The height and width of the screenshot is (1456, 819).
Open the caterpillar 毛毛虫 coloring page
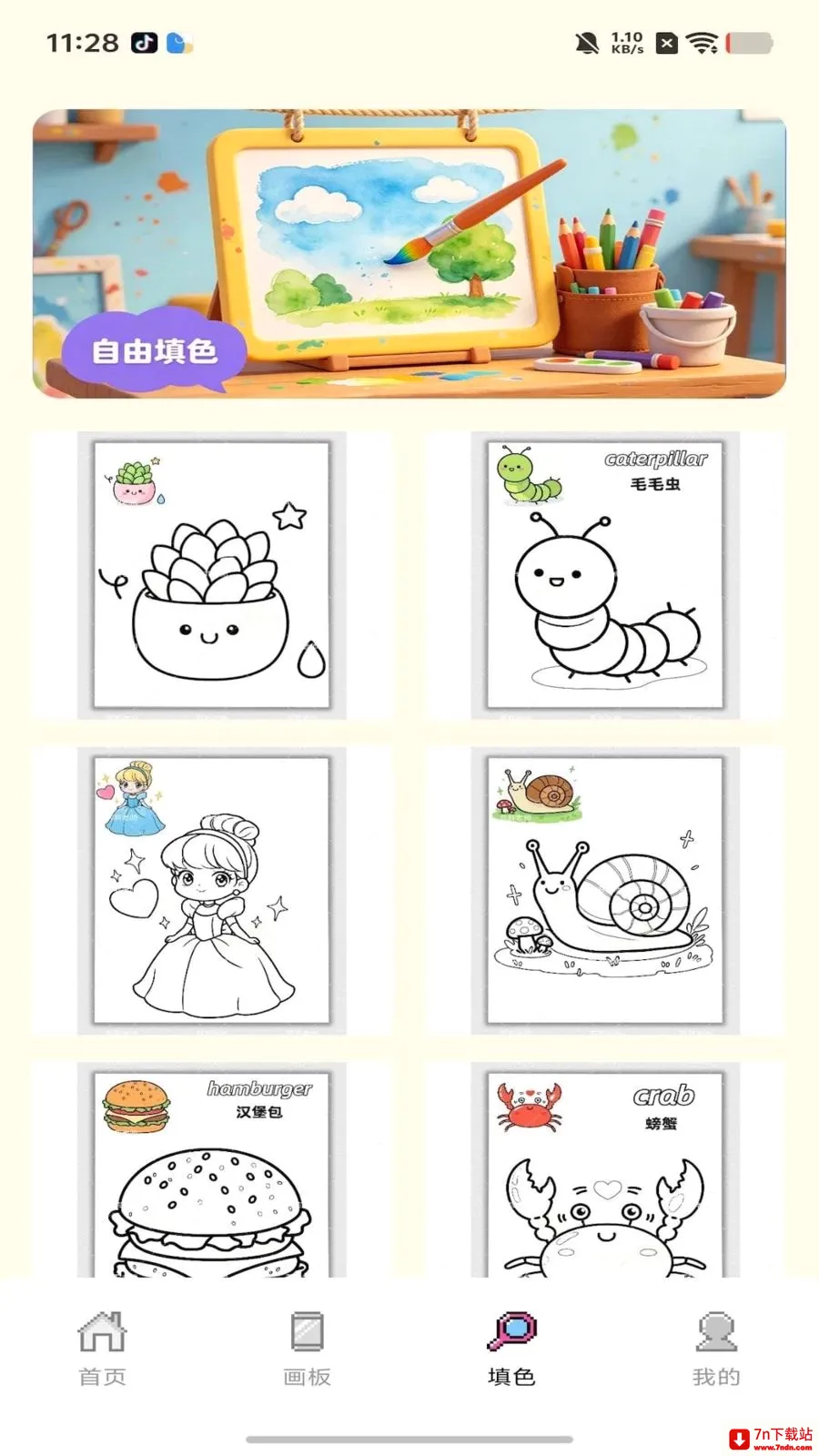[605, 575]
